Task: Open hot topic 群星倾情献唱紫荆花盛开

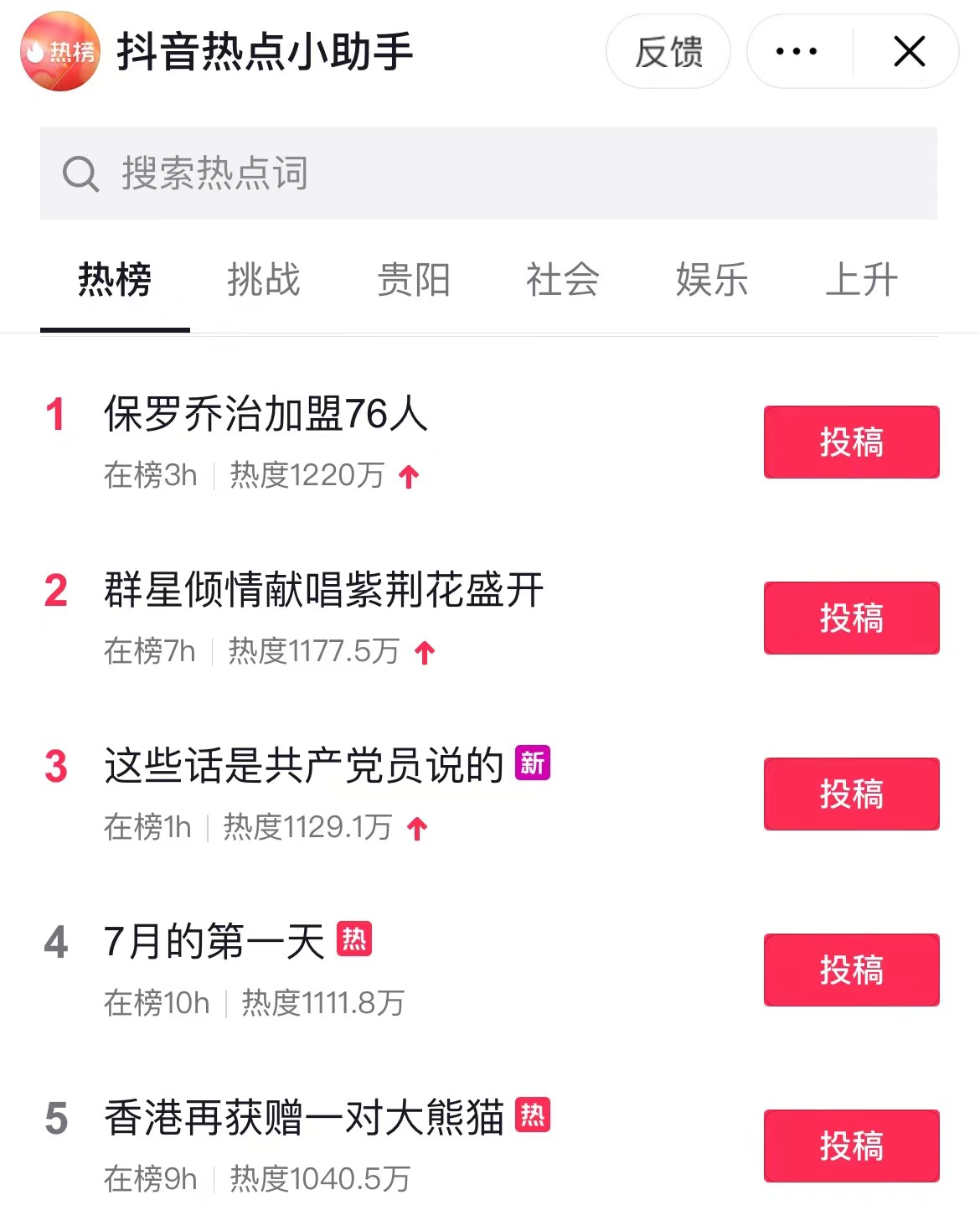Action: [324, 590]
